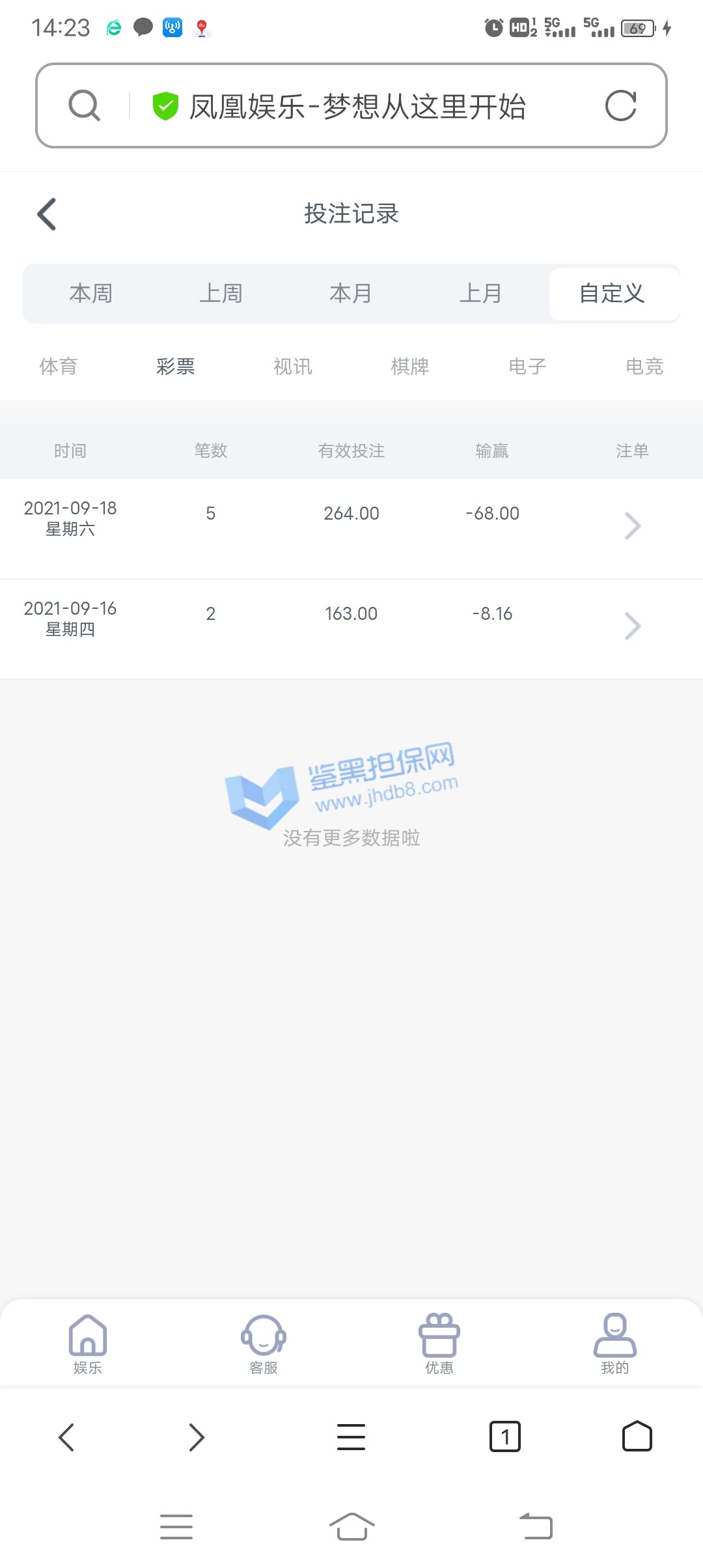Open the 电竞 category tab

pyautogui.click(x=644, y=367)
